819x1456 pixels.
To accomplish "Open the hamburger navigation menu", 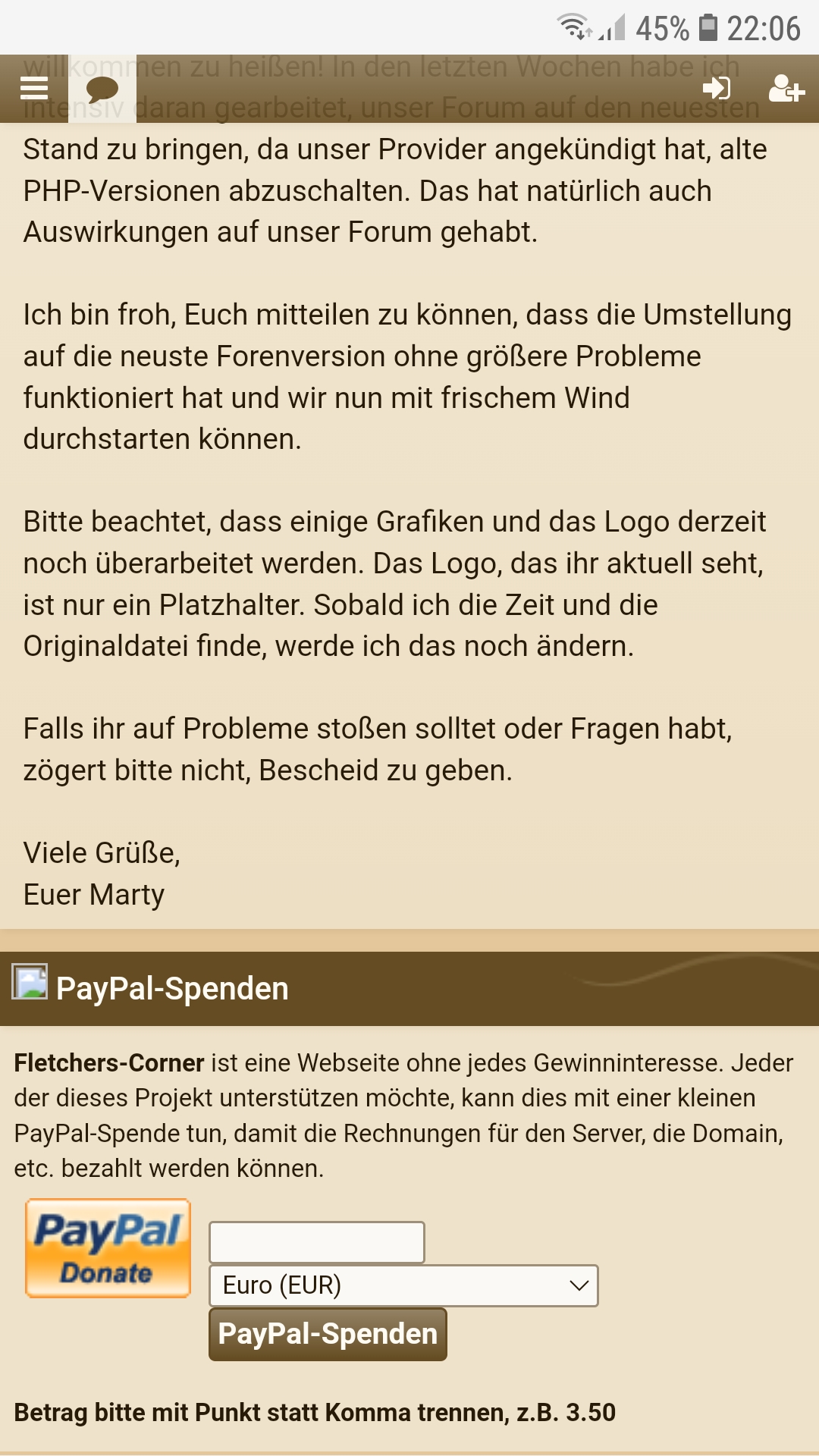I will tap(34, 89).
